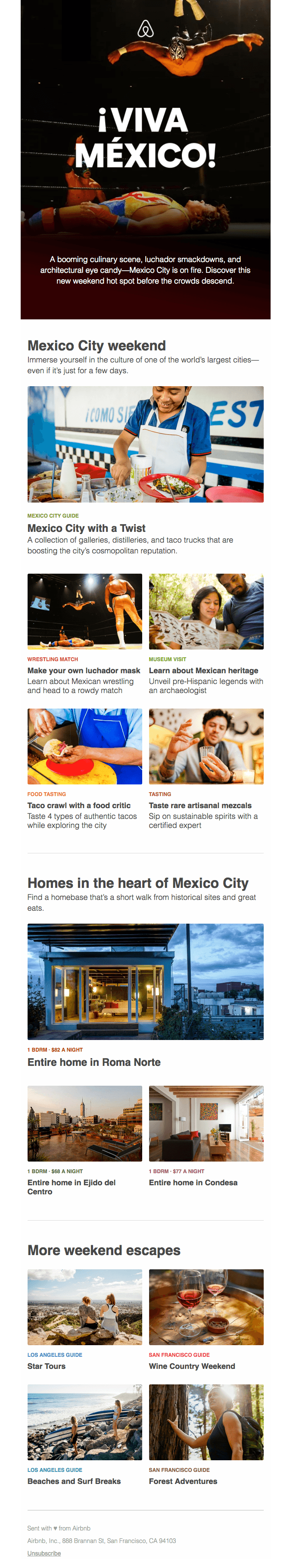Open Entire home in Condesa listing
This screenshot has height=1568, width=293.
(193, 1183)
